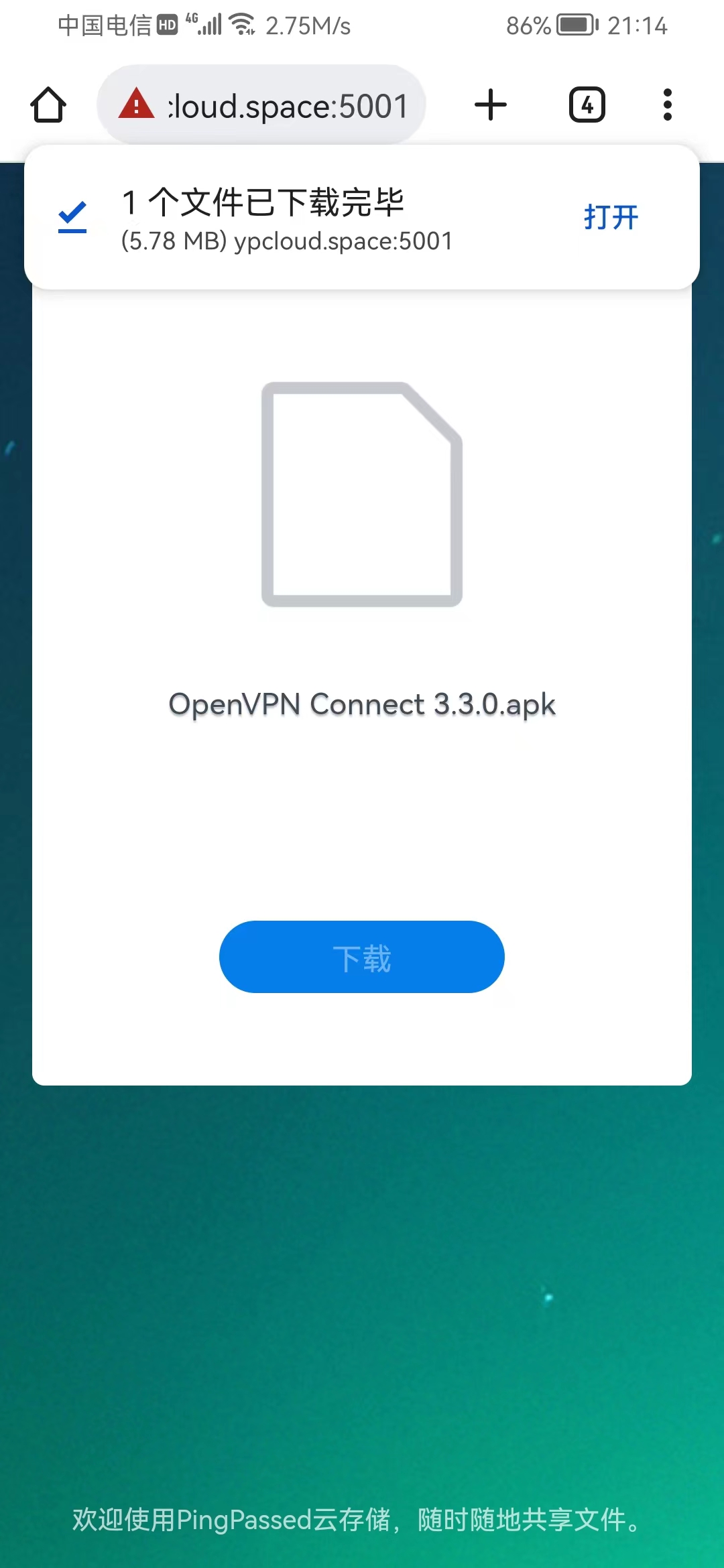Tap the blue 下载 button

361,957
